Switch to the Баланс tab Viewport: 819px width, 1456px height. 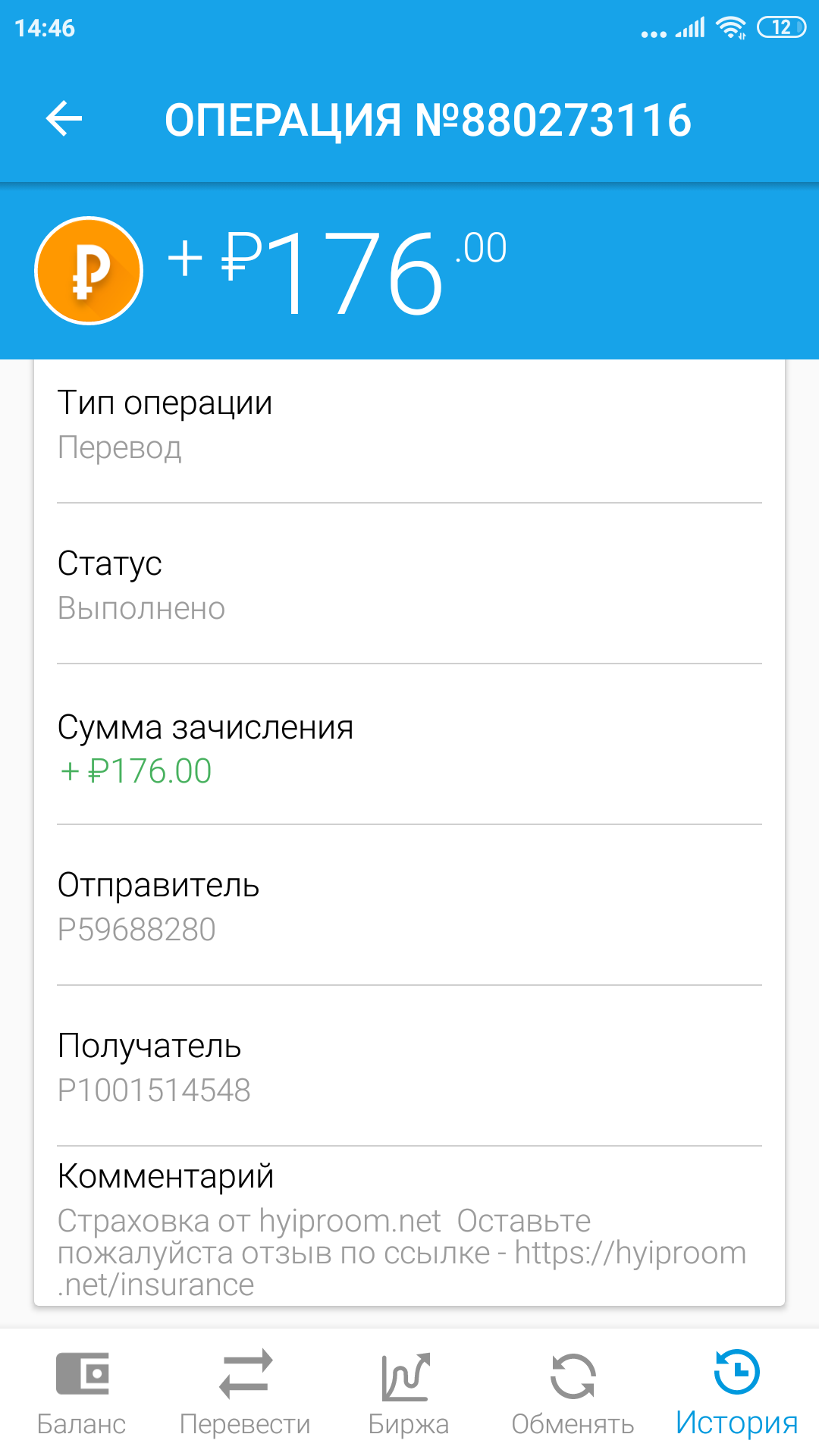point(82,1392)
